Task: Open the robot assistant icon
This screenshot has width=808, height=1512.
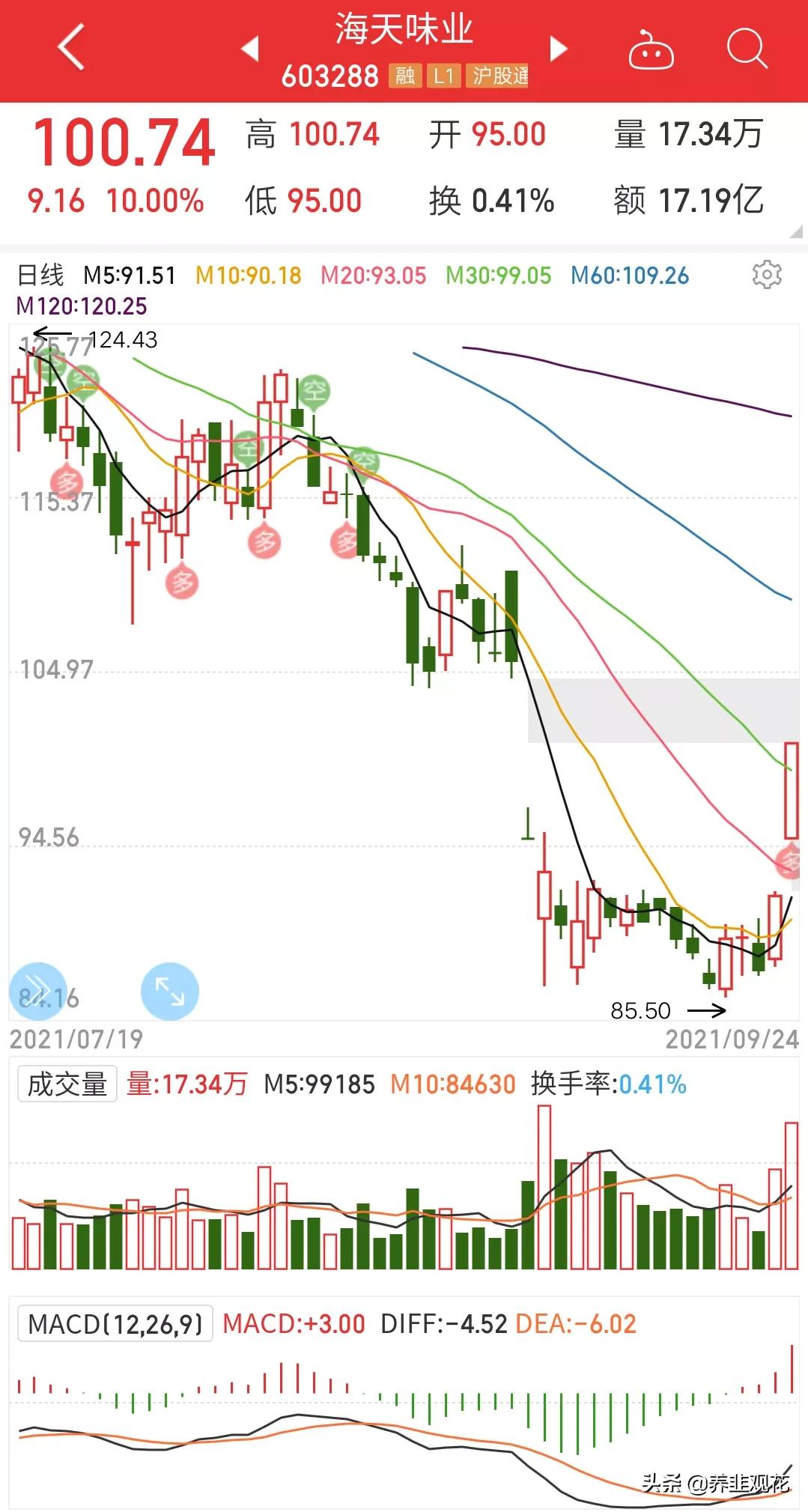Action: tap(651, 49)
